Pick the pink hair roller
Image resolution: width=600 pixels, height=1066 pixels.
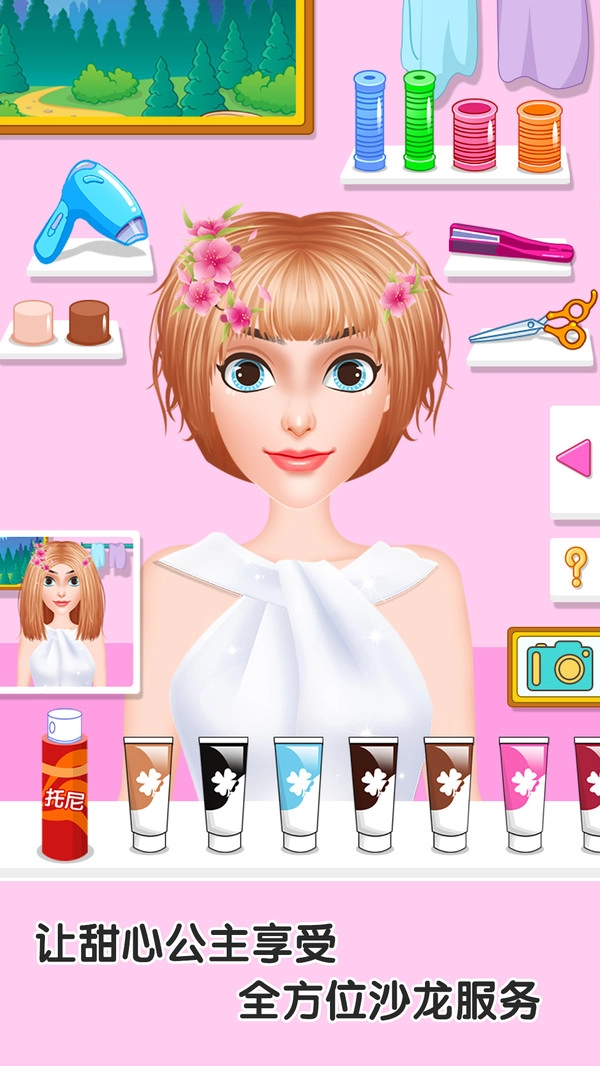pyautogui.click(x=475, y=134)
